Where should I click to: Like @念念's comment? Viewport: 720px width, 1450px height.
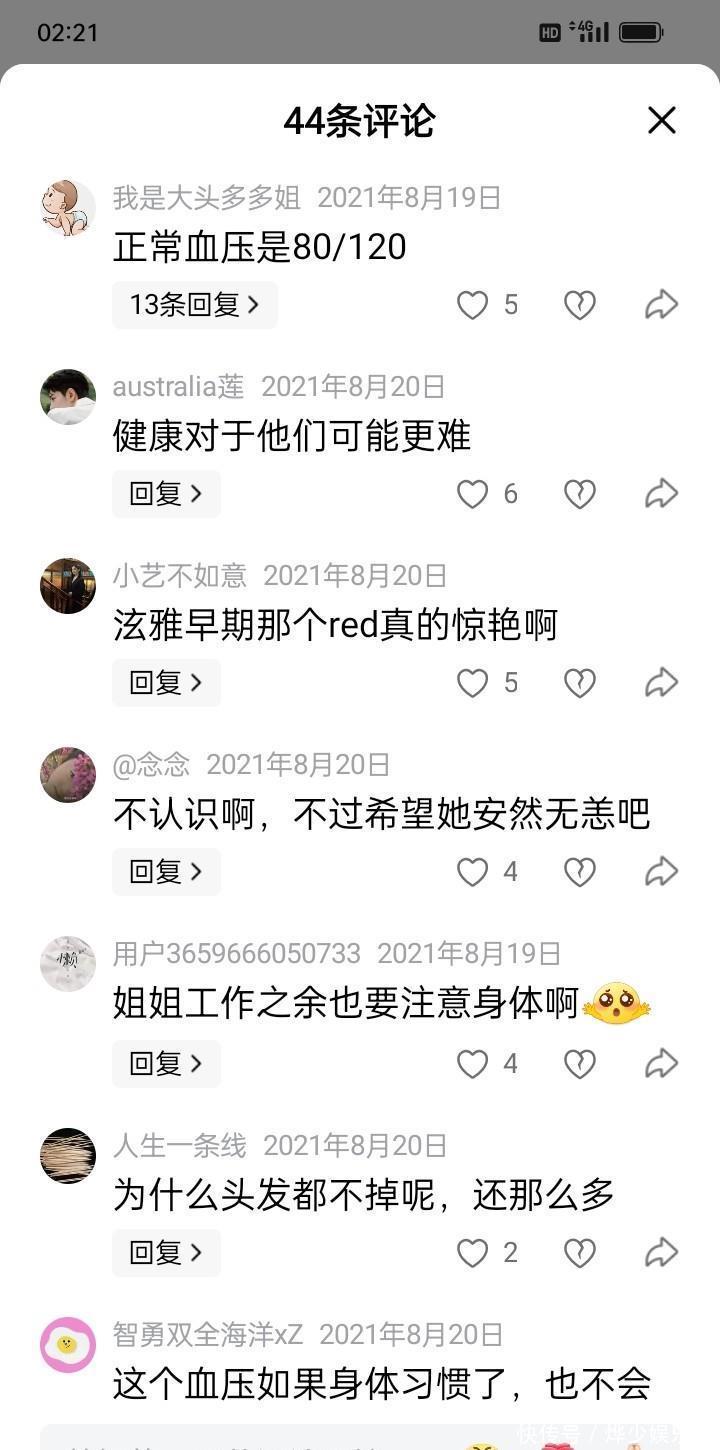click(x=472, y=872)
